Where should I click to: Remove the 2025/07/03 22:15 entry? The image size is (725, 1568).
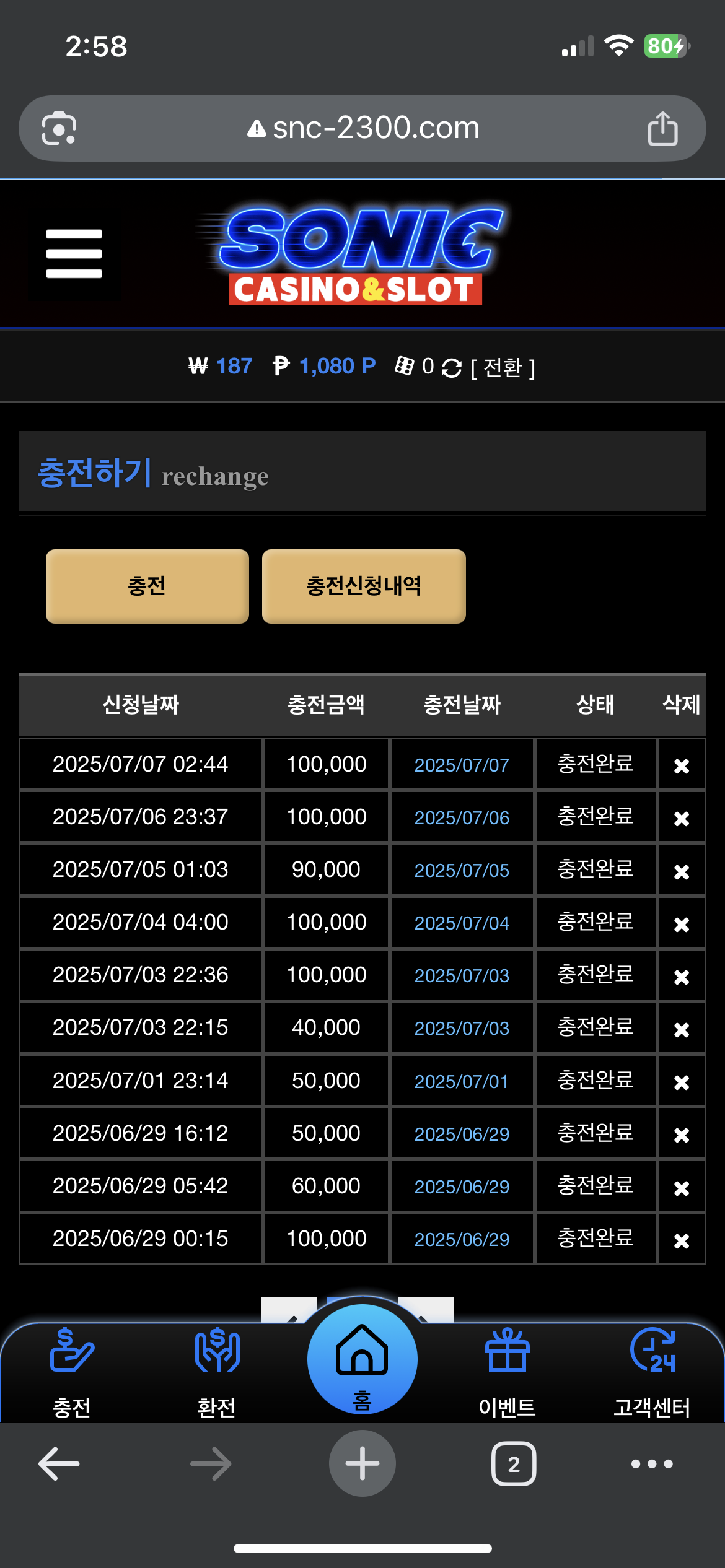point(682,1030)
